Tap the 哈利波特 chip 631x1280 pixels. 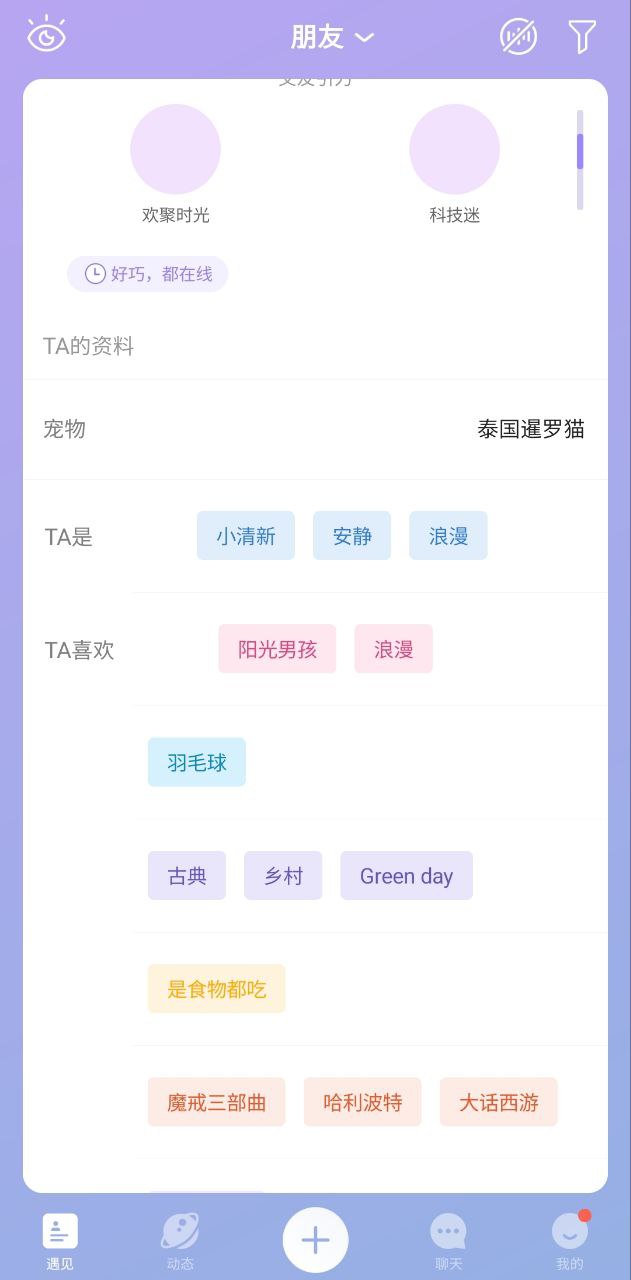362,1102
